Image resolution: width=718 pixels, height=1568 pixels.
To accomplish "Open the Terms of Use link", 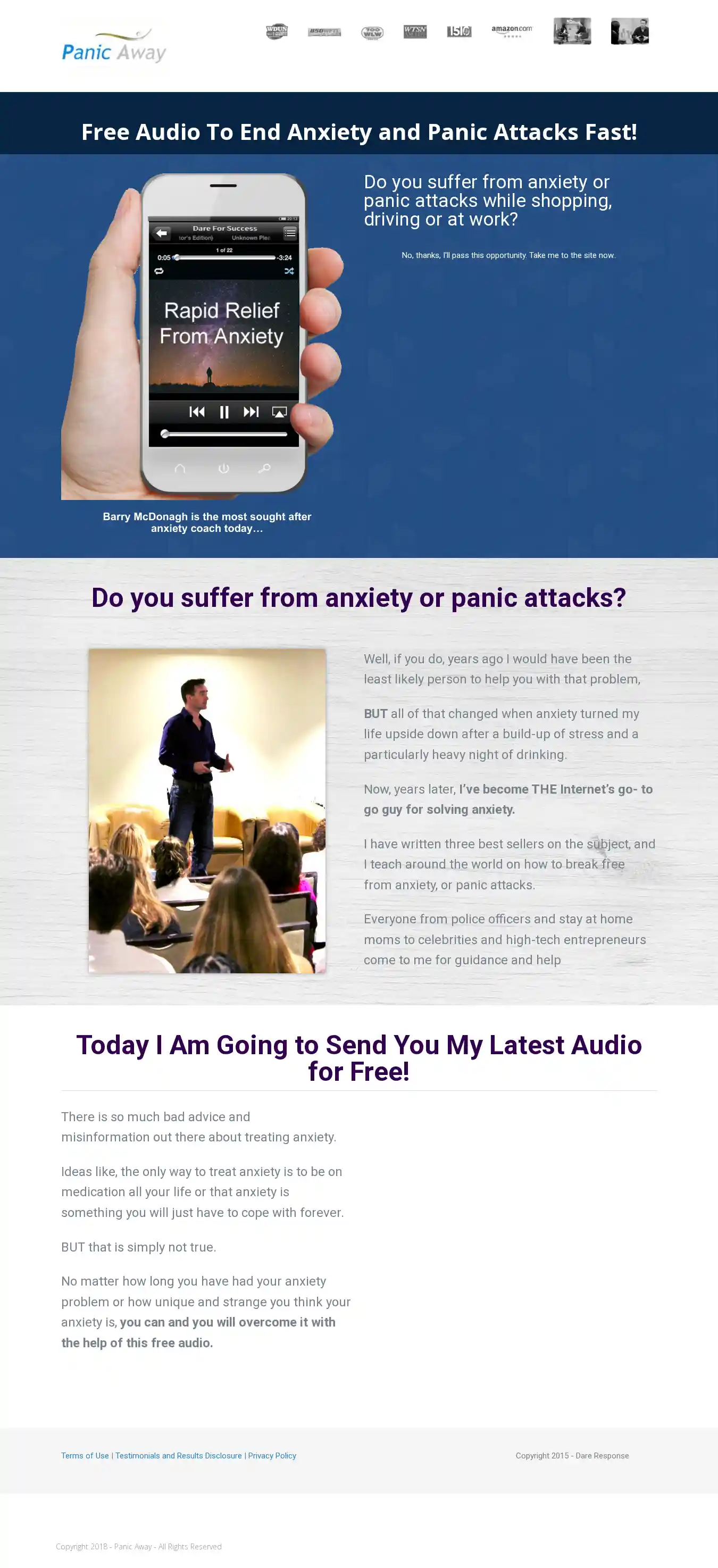I will click(x=85, y=1455).
